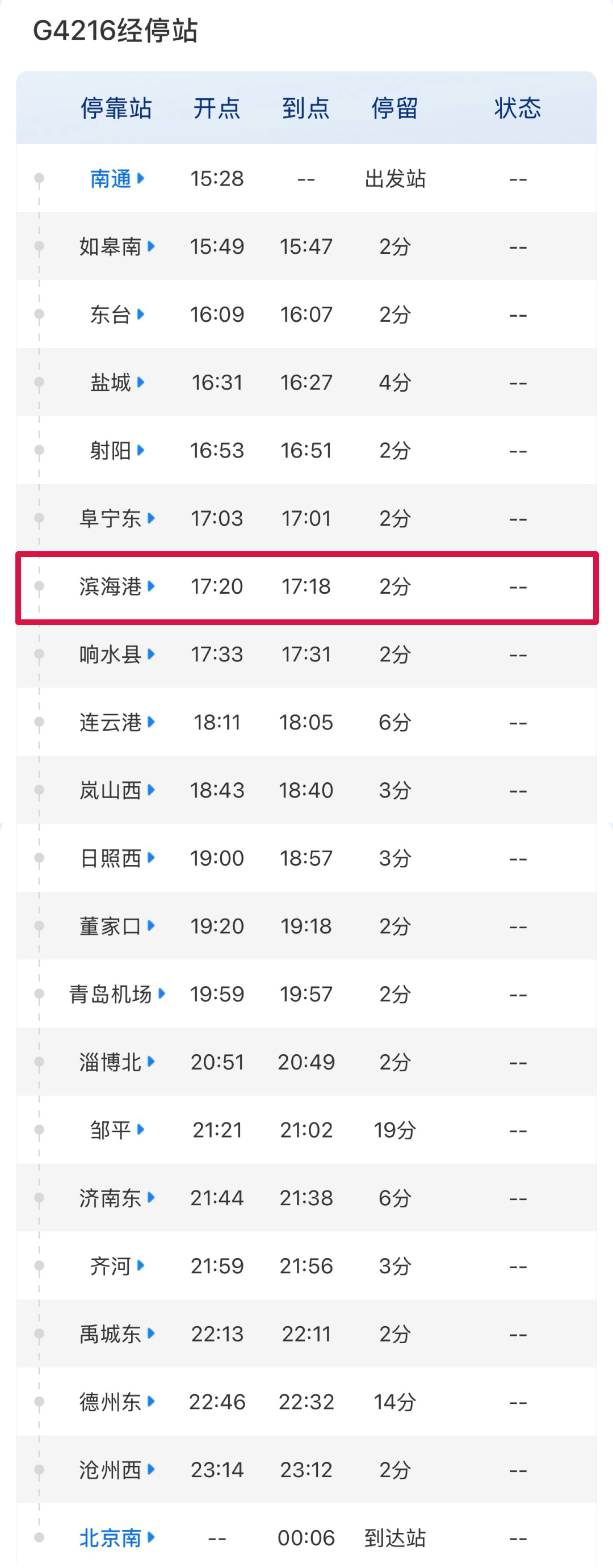This screenshot has width=613, height=1568.
Task: Open the 岚山西 station link
Action: point(116,791)
